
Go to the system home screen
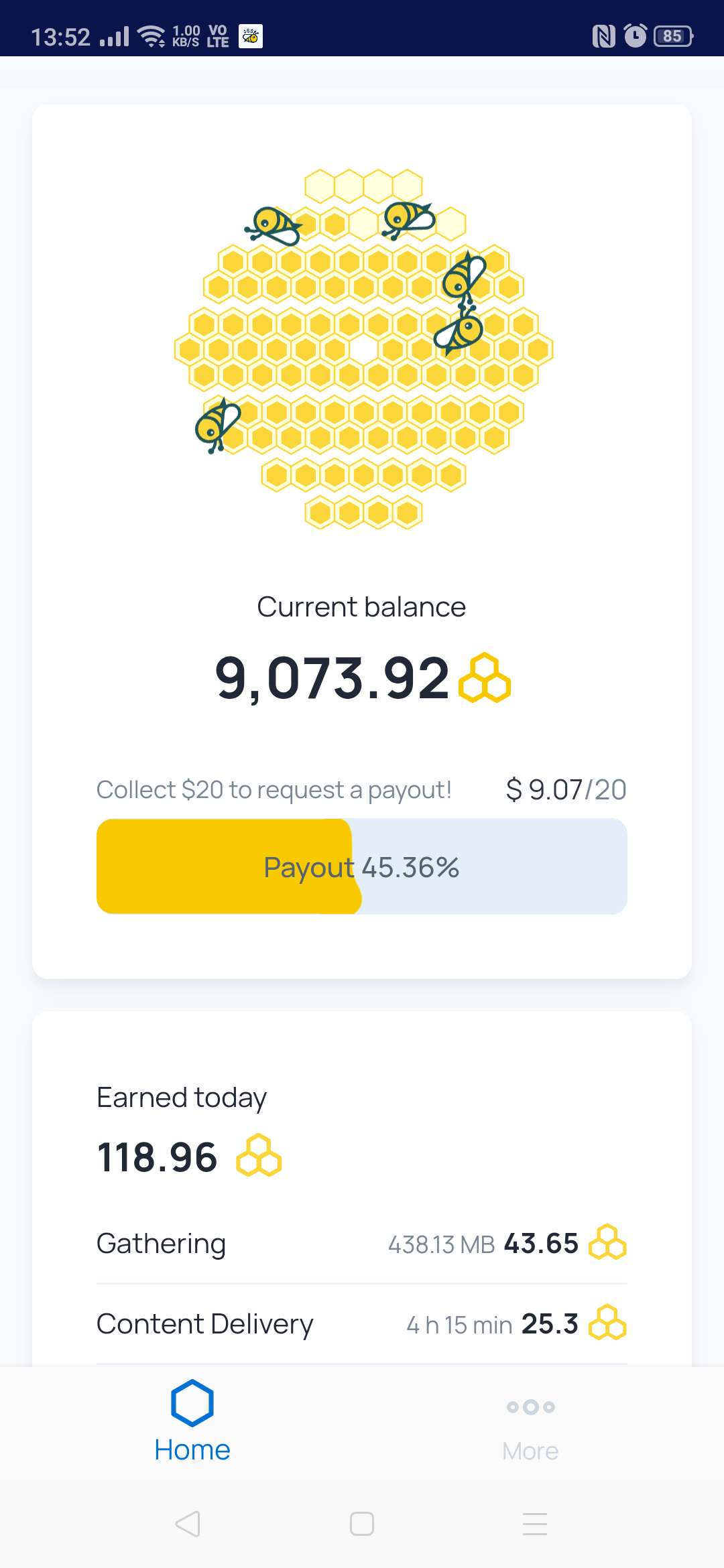(362, 1524)
